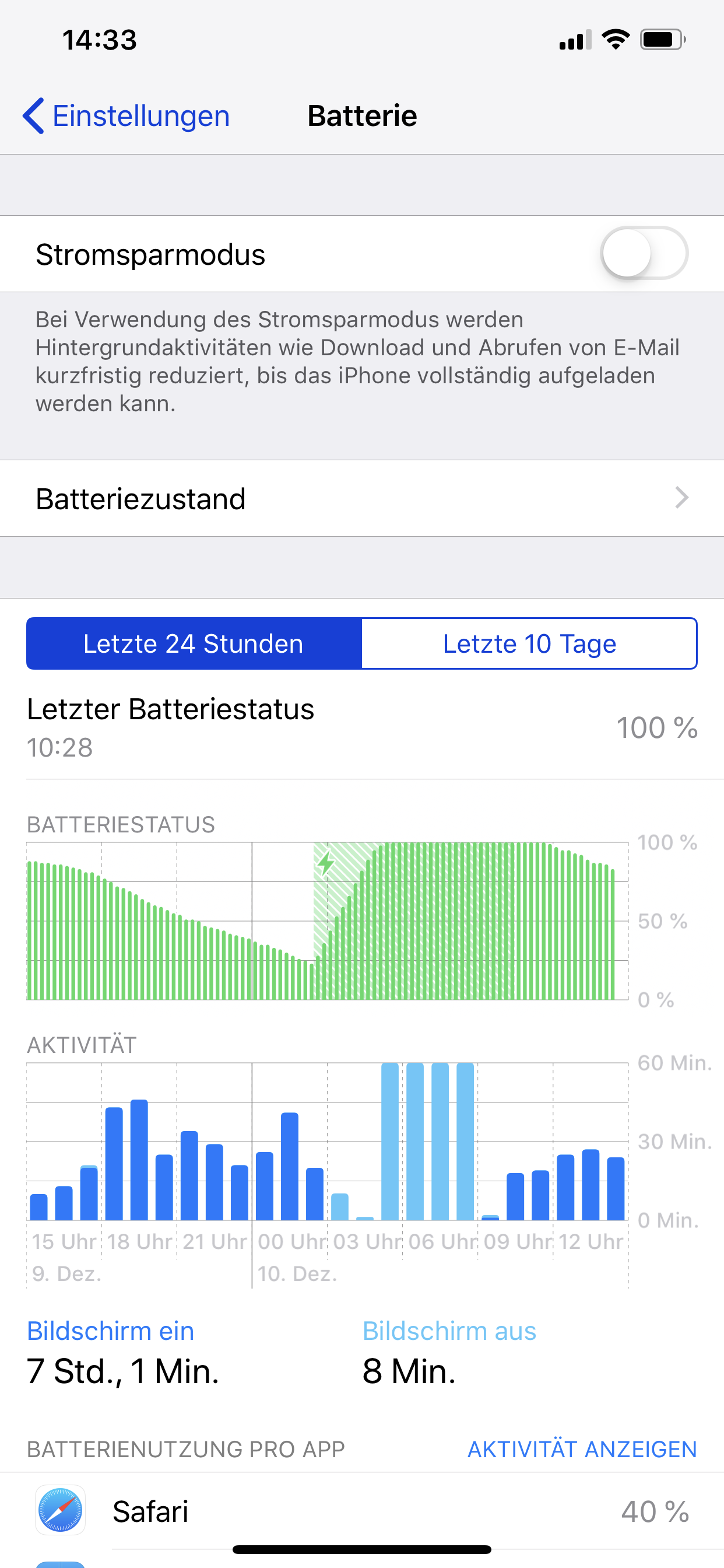Go back to Einstellungen

coord(126,116)
